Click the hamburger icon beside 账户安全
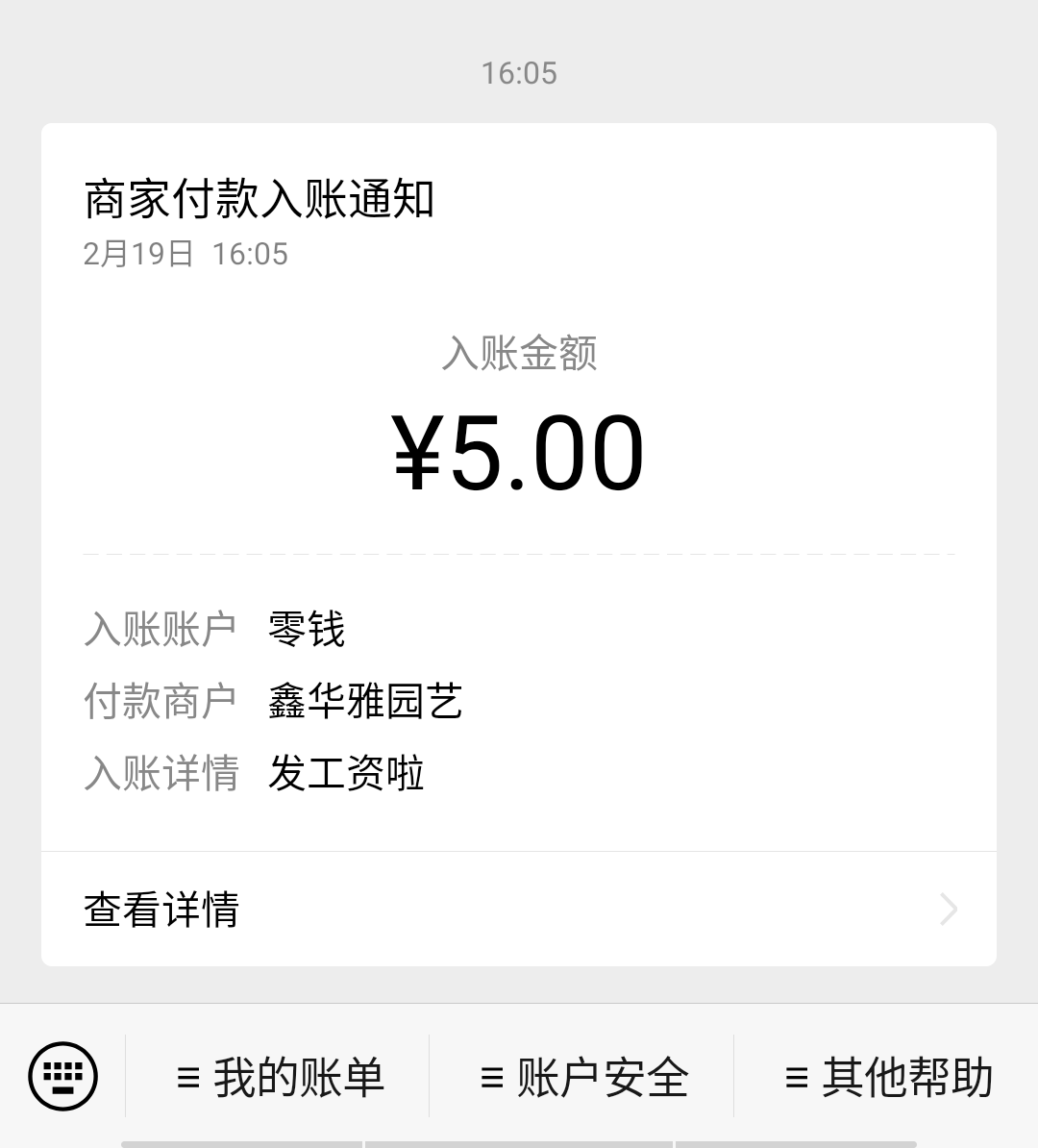1038x1148 pixels. [x=491, y=1078]
